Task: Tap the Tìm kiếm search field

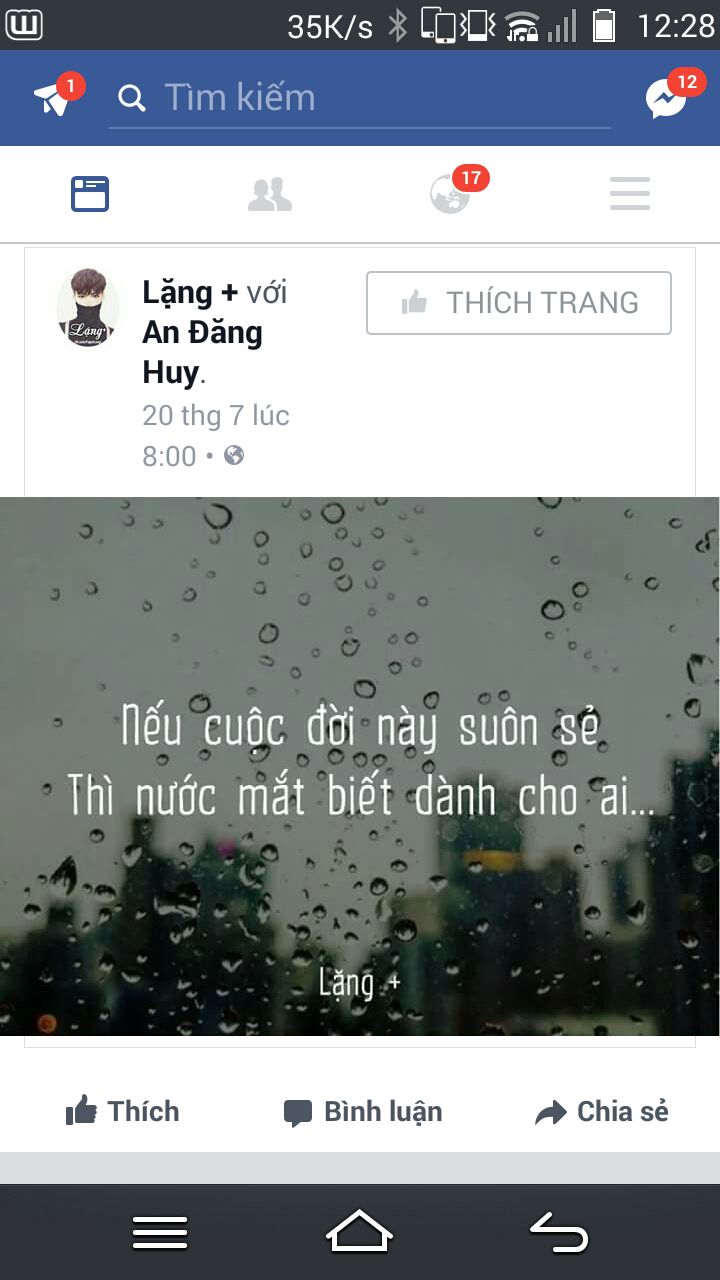Action: click(x=360, y=98)
